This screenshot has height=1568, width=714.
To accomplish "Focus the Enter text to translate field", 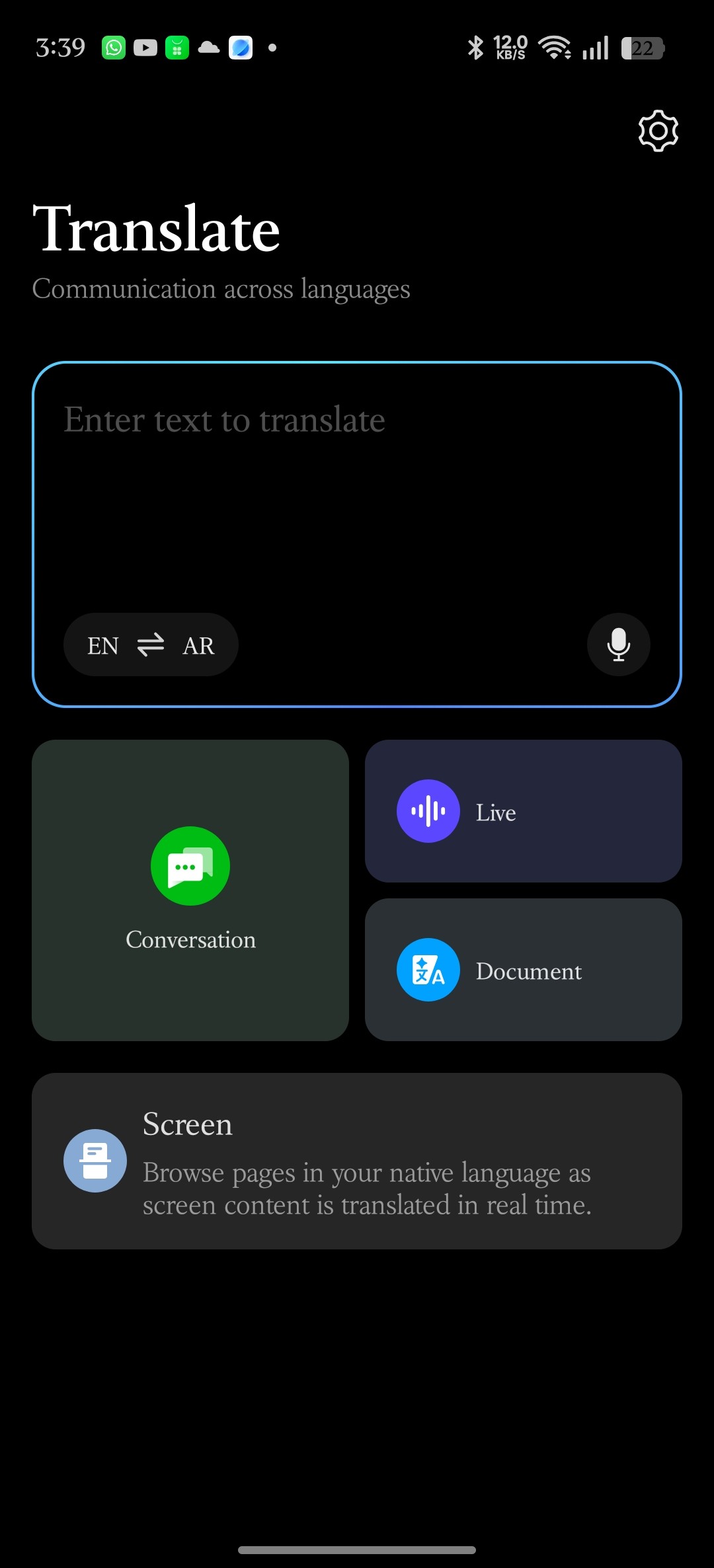I will [357, 489].
